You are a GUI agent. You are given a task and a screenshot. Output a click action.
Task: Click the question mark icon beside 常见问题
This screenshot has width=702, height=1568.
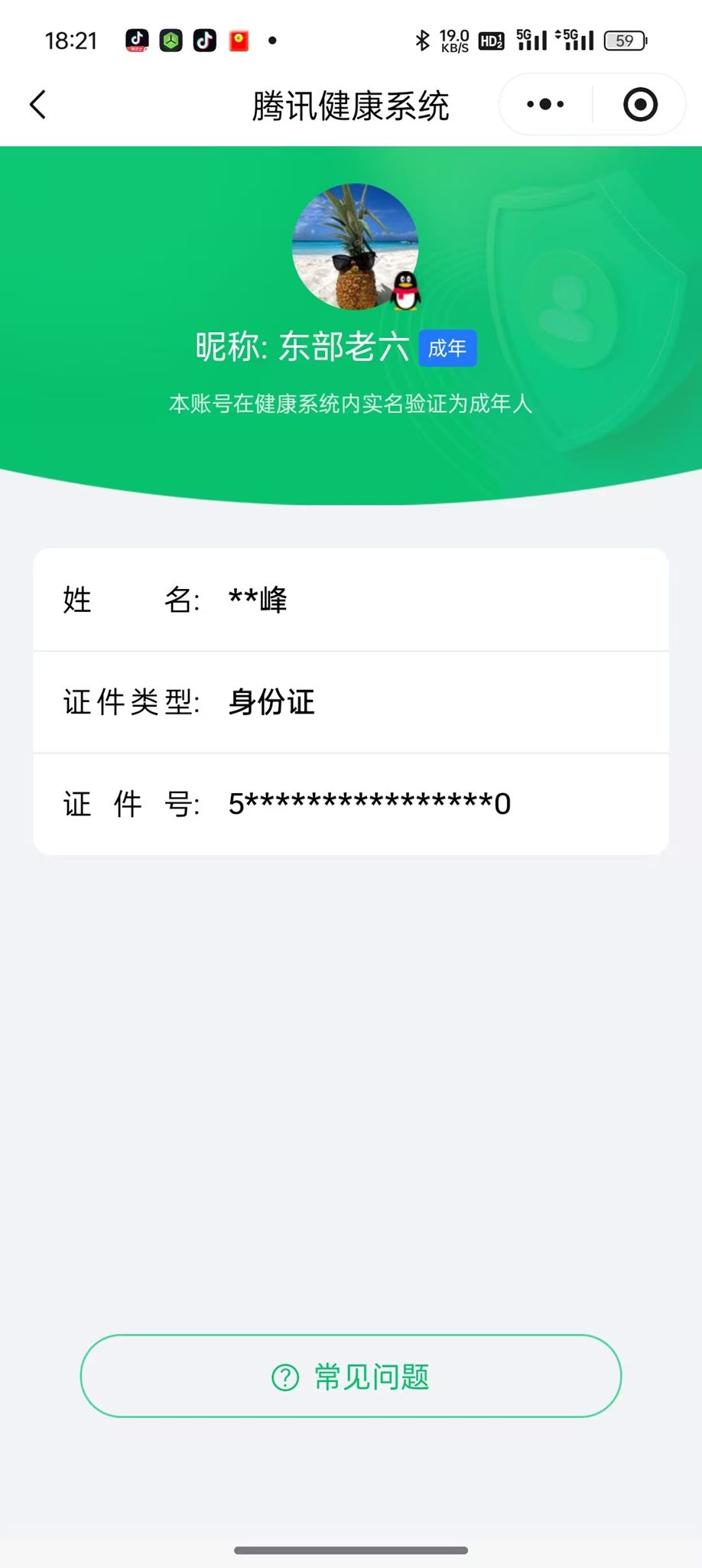tap(284, 1375)
